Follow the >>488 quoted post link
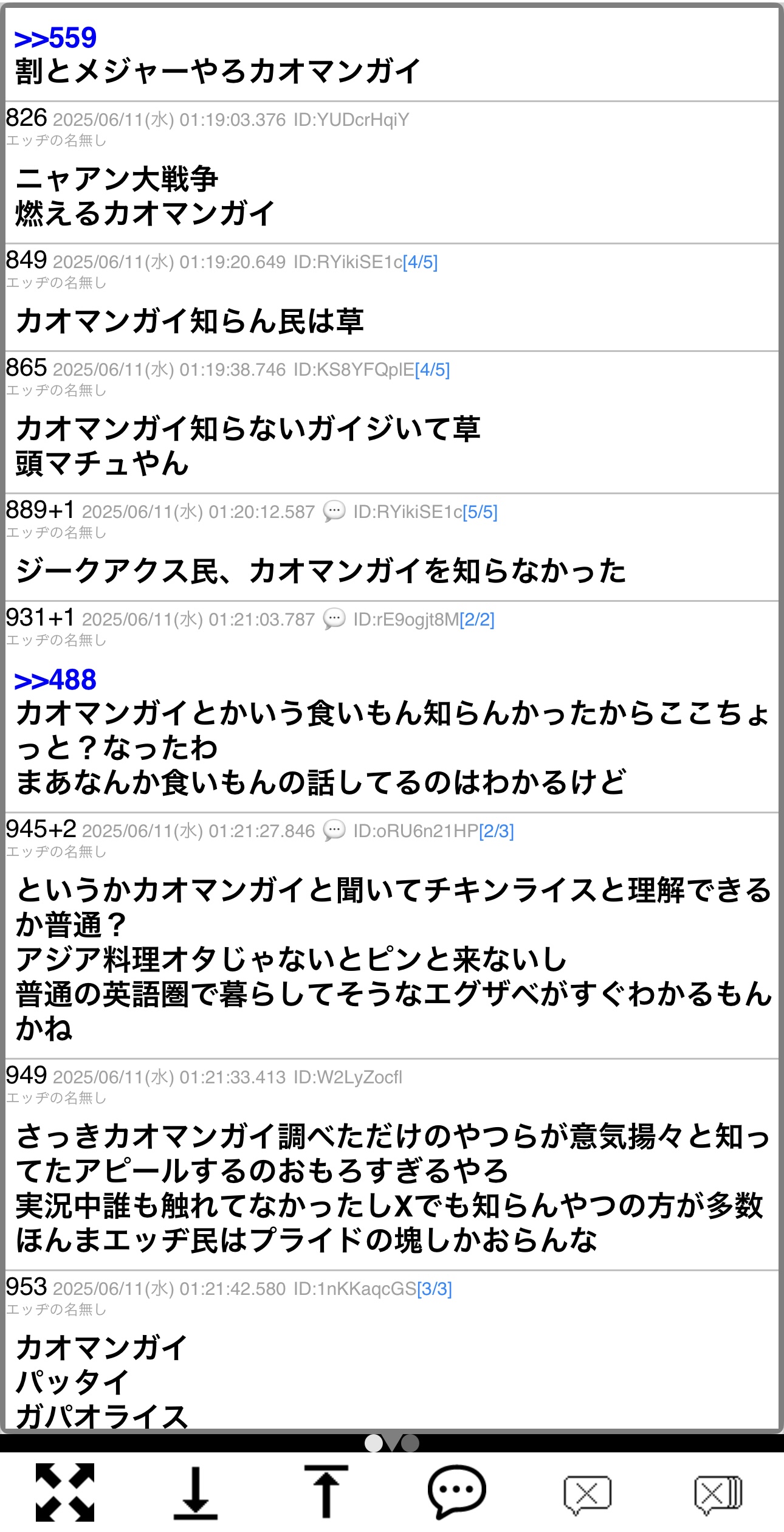Screen dimensions: 784x1532 coord(55,680)
